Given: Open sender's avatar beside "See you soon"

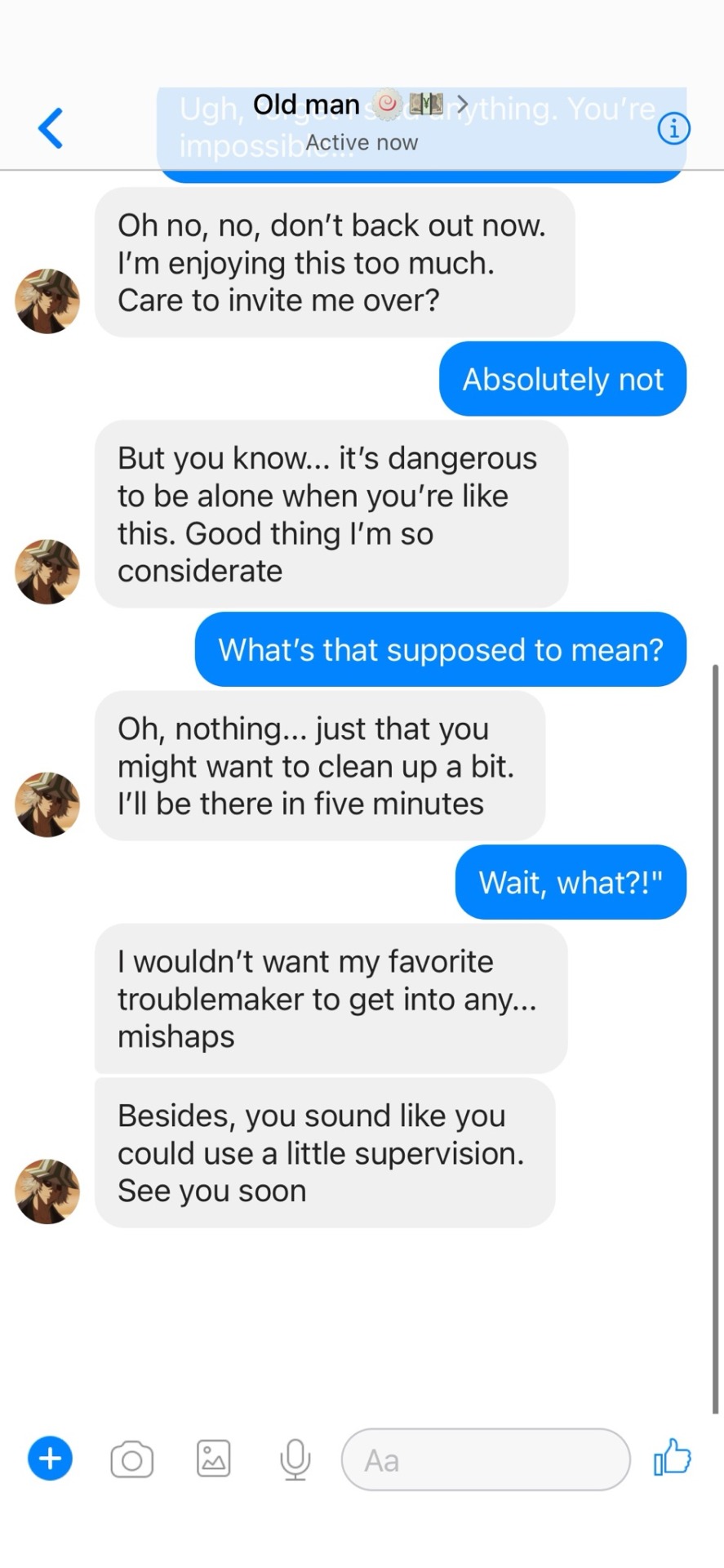Looking at the screenshot, I should 47,1191.
